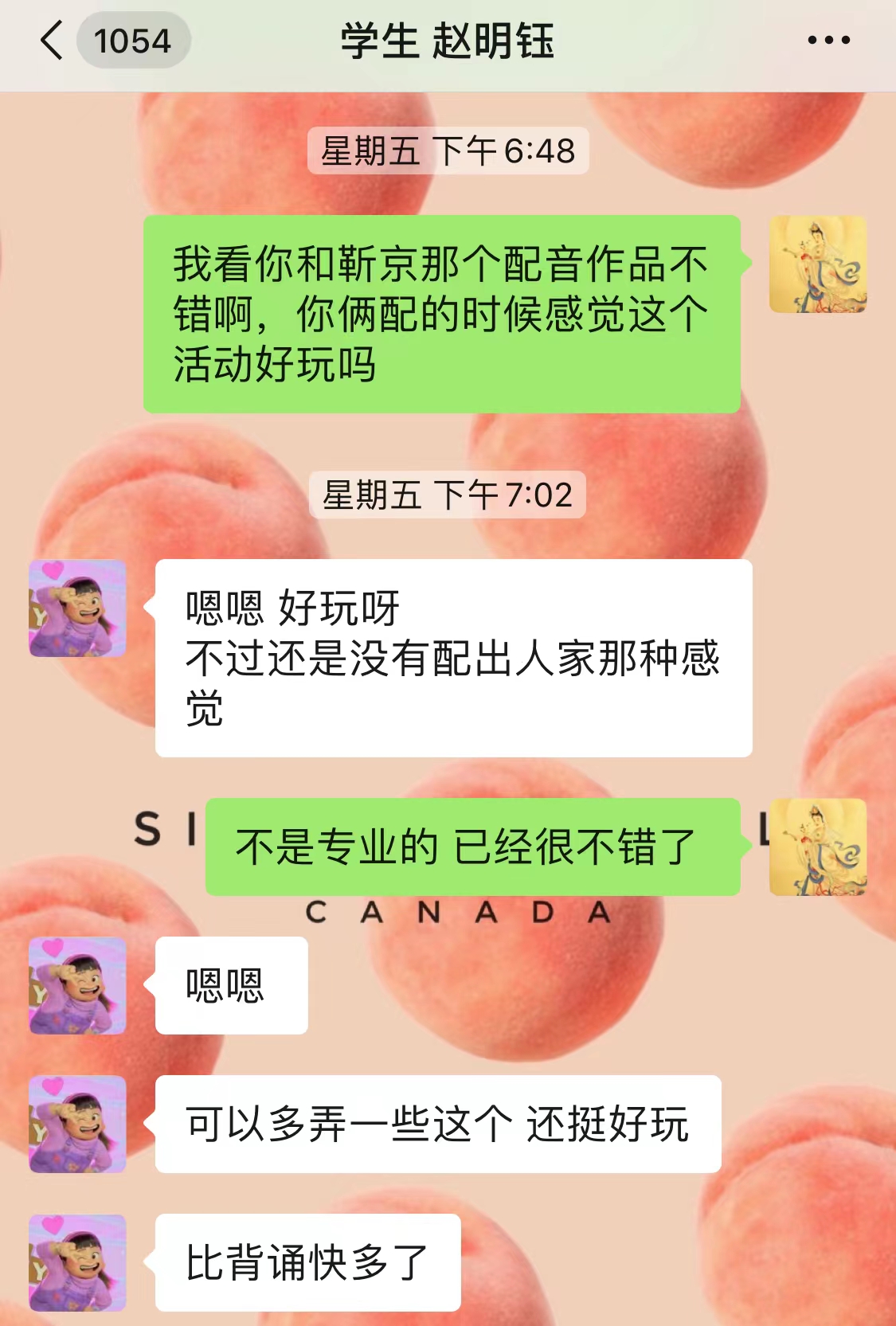Open the three-dot chat options menu

828,40
